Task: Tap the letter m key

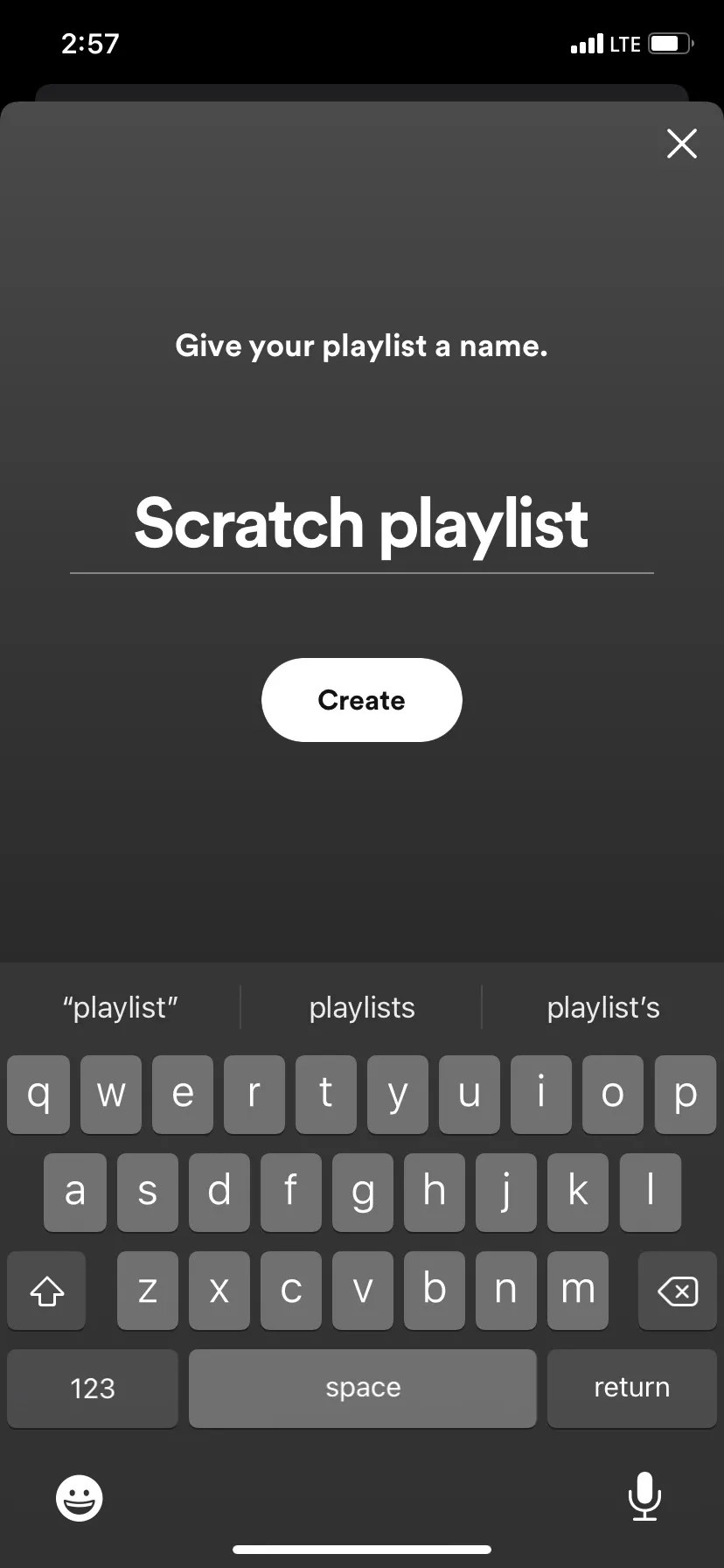Action: [577, 1291]
